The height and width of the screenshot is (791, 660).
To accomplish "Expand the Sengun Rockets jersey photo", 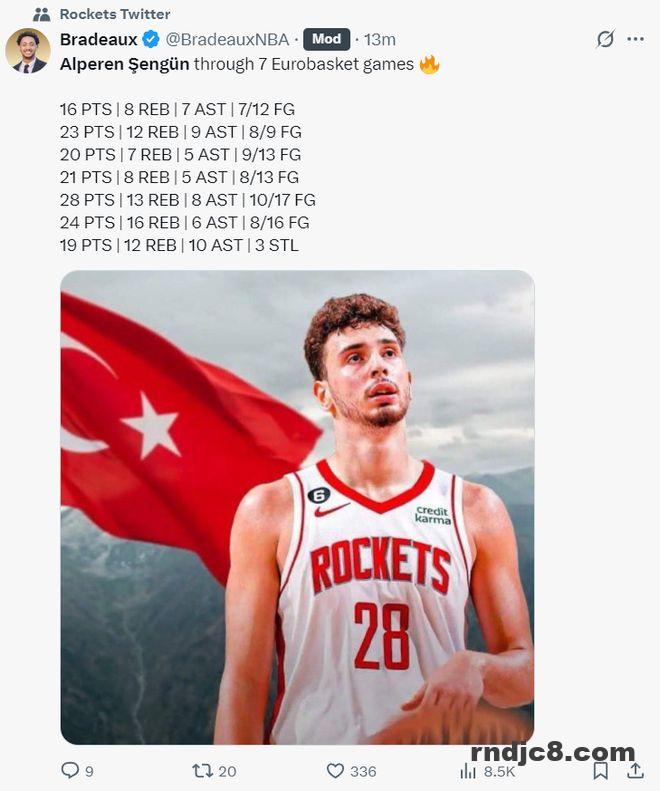I will pyautogui.click(x=297, y=507).
